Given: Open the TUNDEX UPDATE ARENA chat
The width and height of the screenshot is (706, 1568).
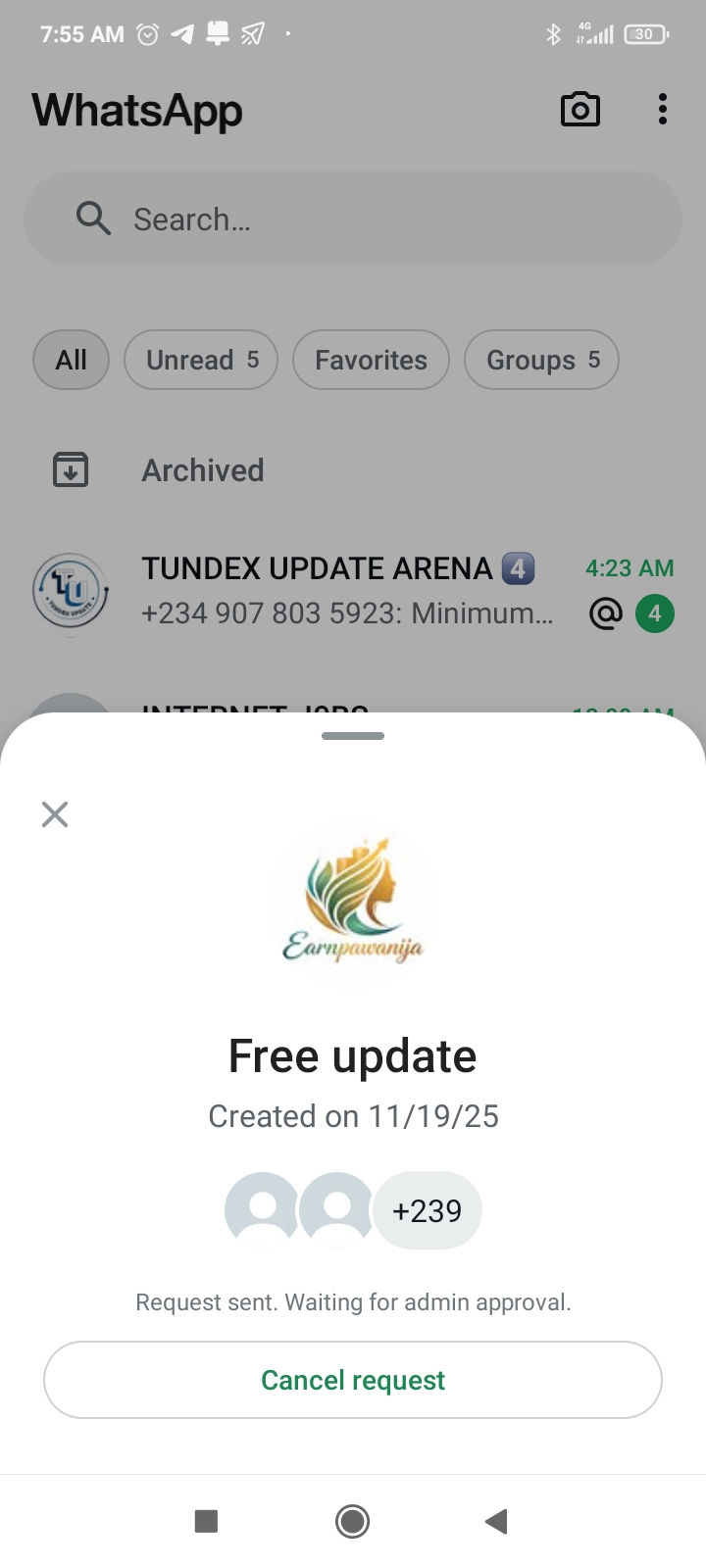Looking at the screenshot, I should click(x=348, y=591).
